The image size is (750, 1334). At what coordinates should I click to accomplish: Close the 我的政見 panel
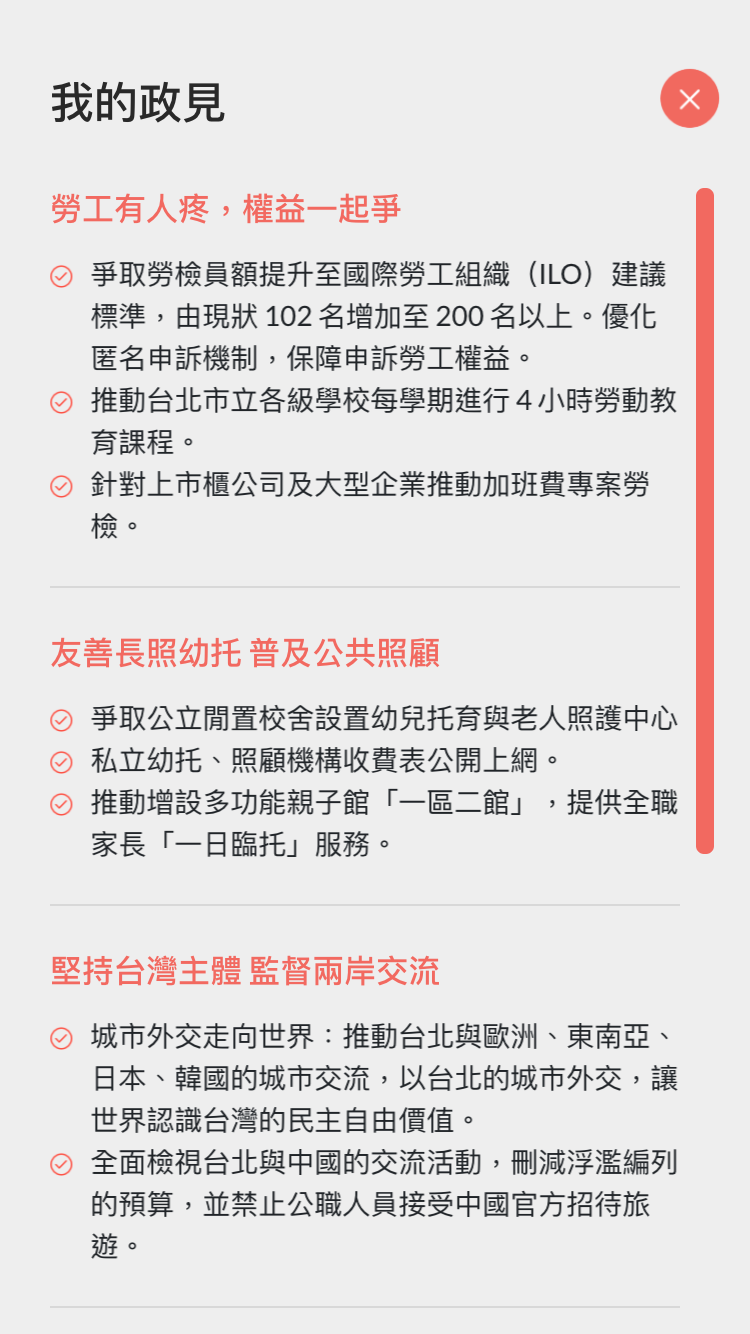coord(689,98)
